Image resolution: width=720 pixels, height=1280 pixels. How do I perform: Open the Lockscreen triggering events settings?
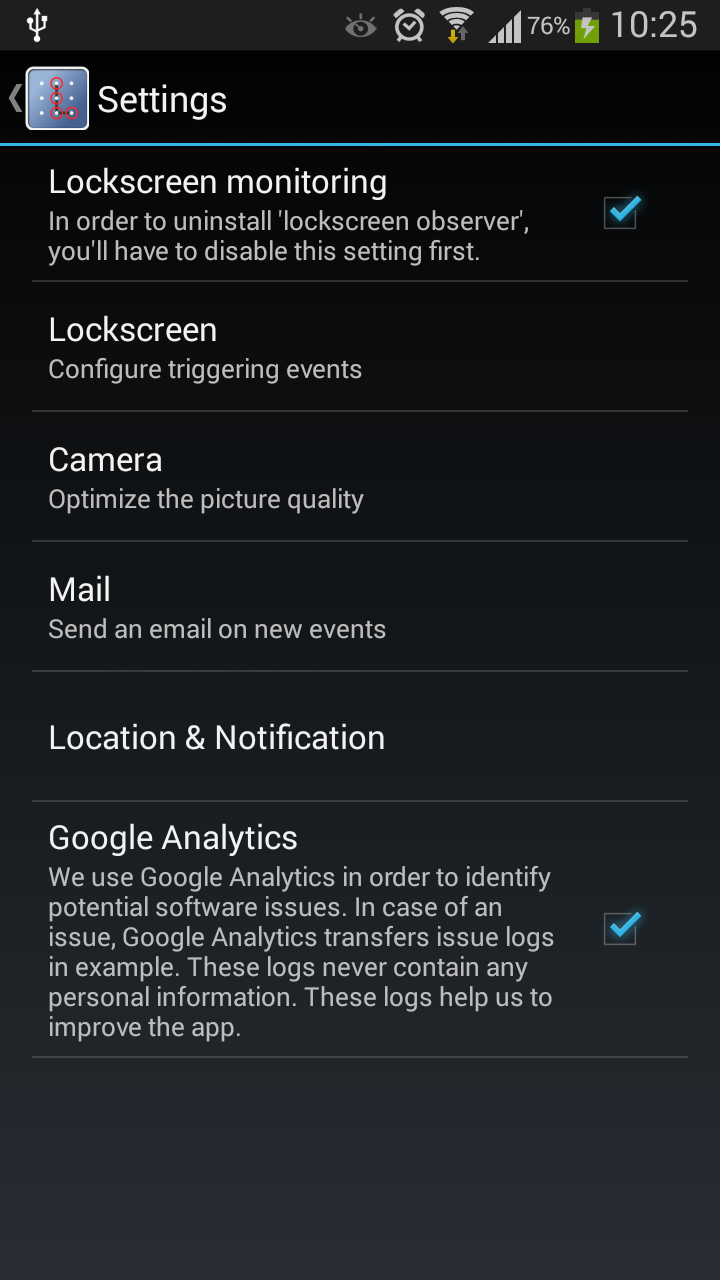point(300,347)
